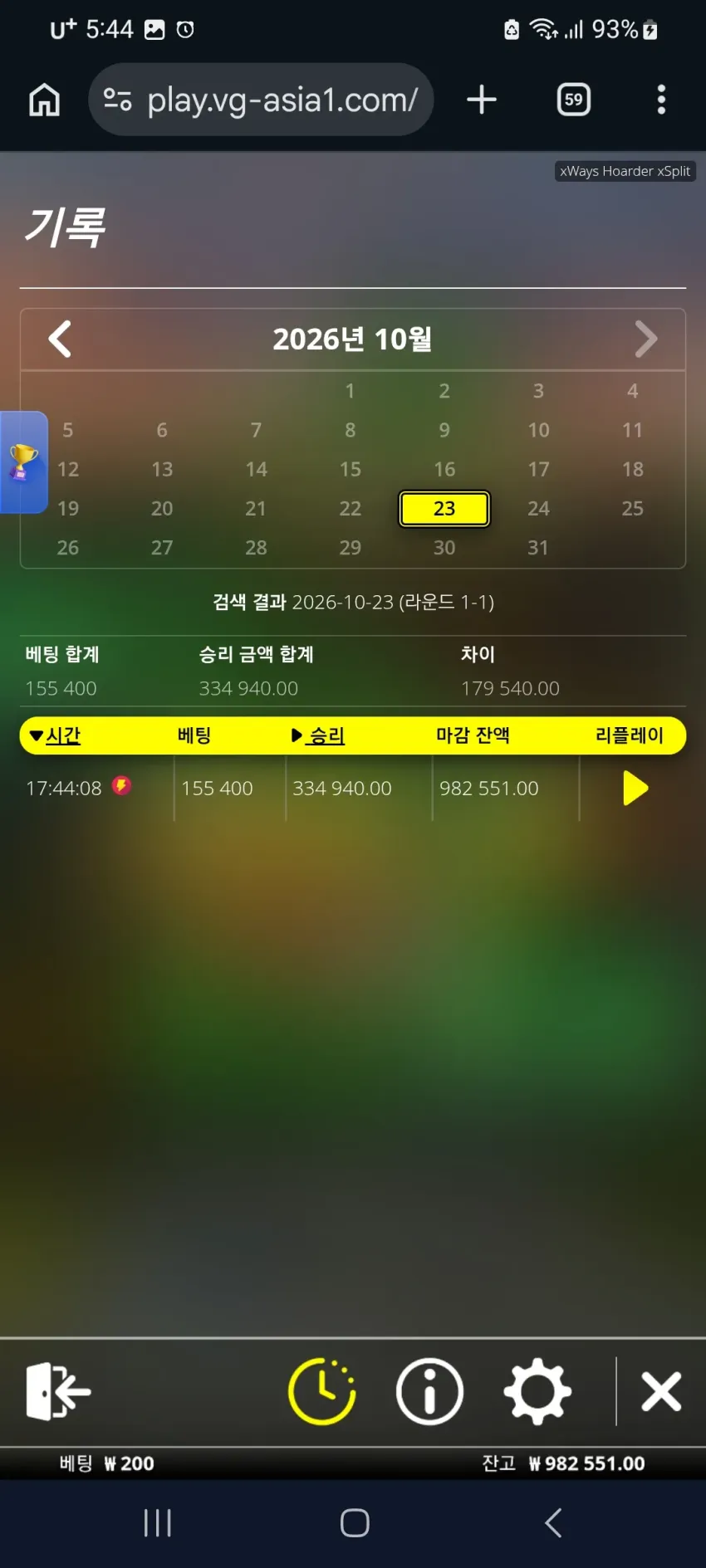Open the trophy side tab
This screenshot has width=706, height=1568.
23,462
